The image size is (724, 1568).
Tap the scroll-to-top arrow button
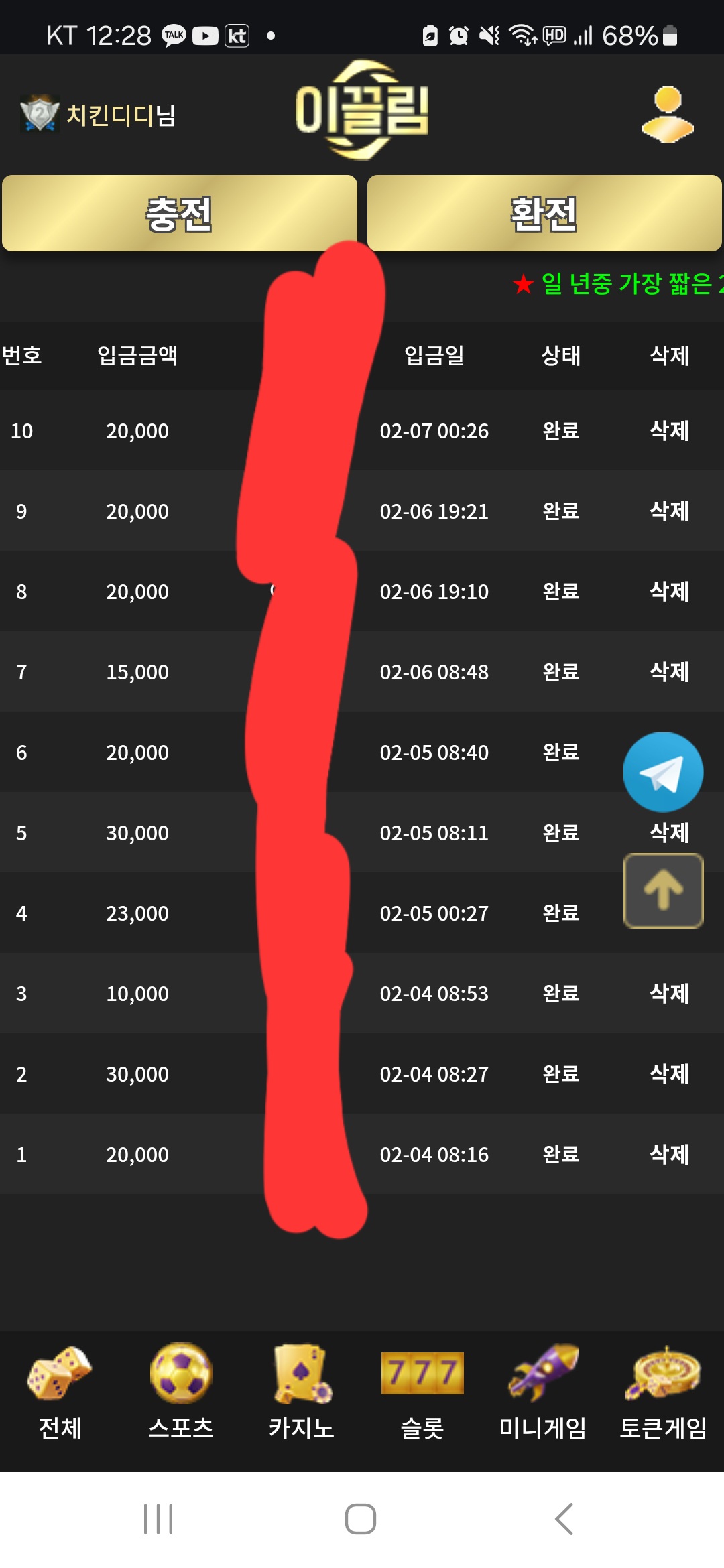(663, 891)
